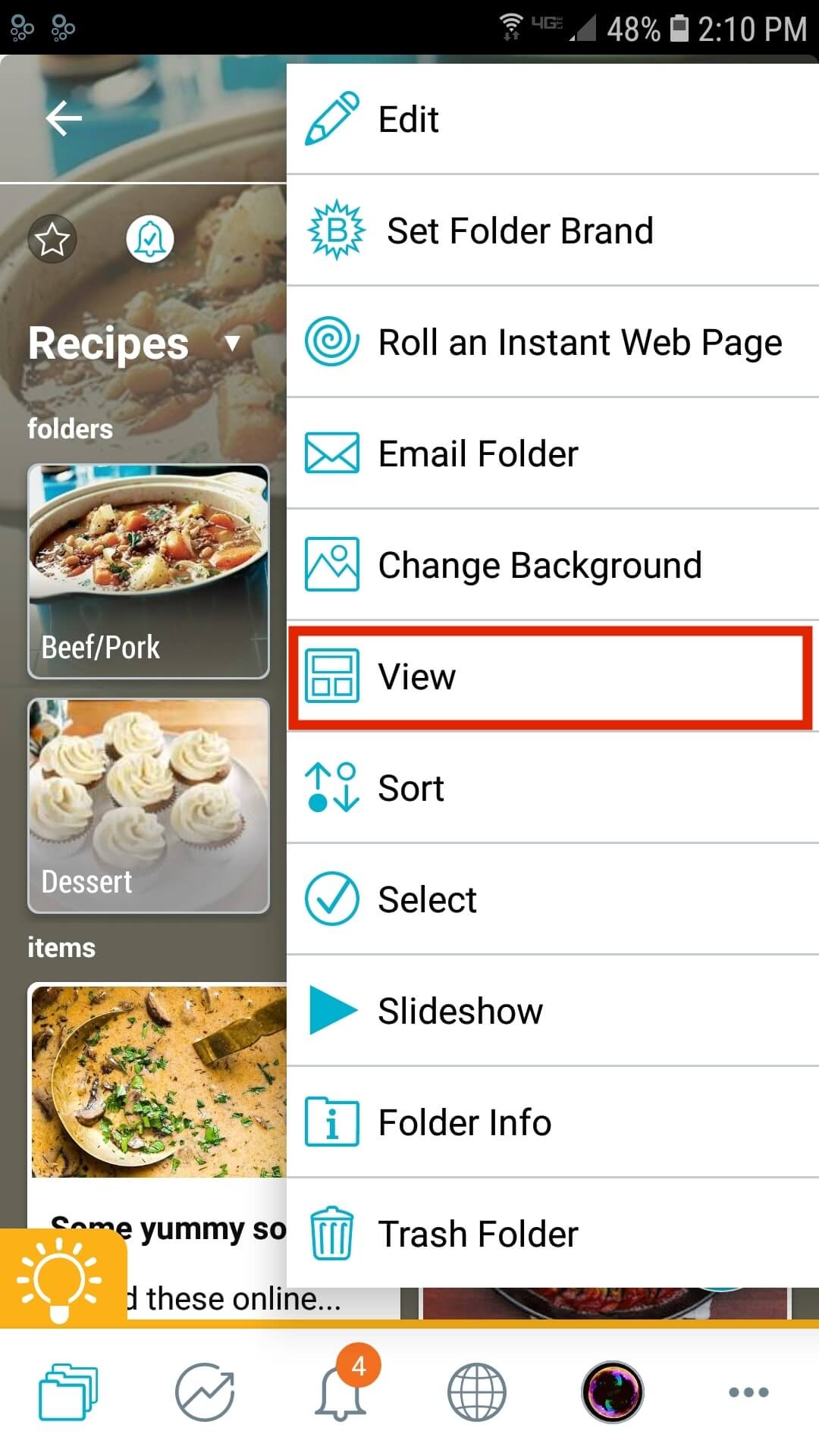
Task: Tap Email Folder option
Action: 553,453
